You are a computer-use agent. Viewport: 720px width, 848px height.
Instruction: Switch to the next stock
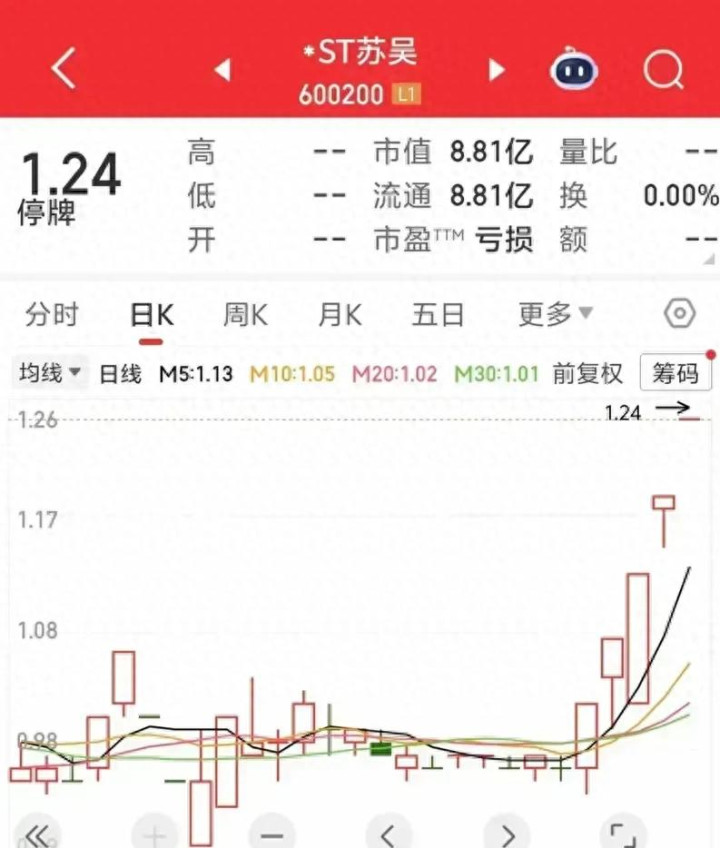tap(496, 70)
